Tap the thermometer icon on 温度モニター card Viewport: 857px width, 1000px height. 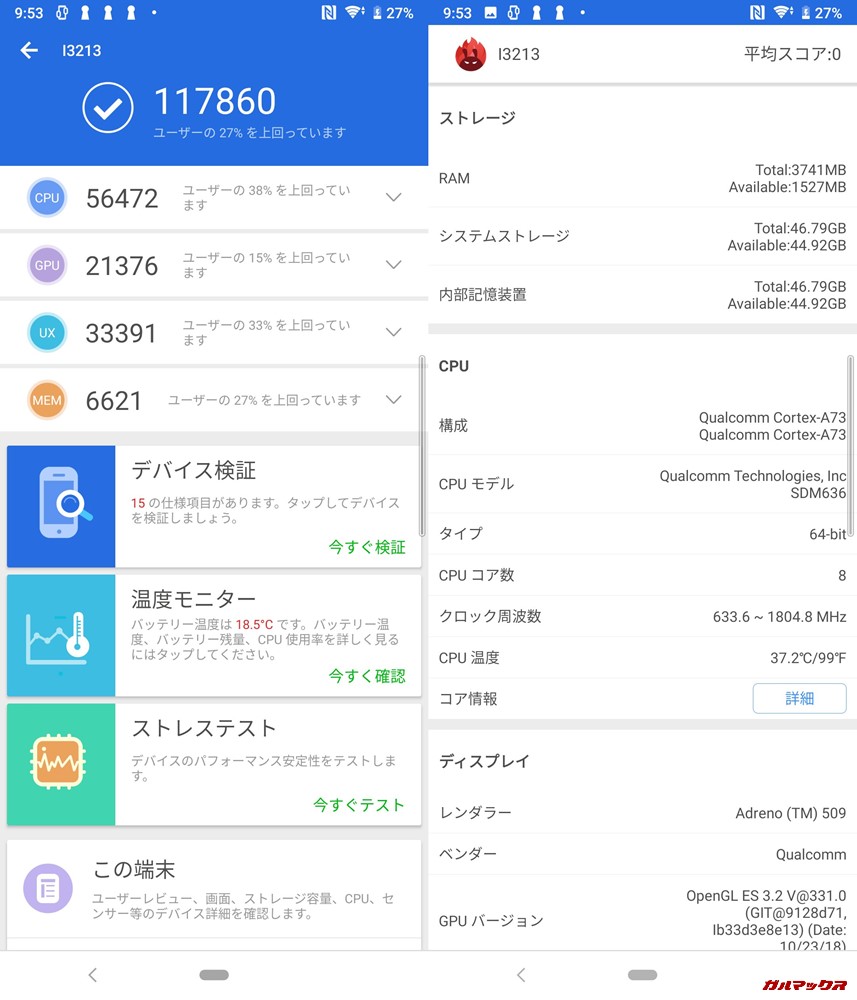tap(60, 635)
